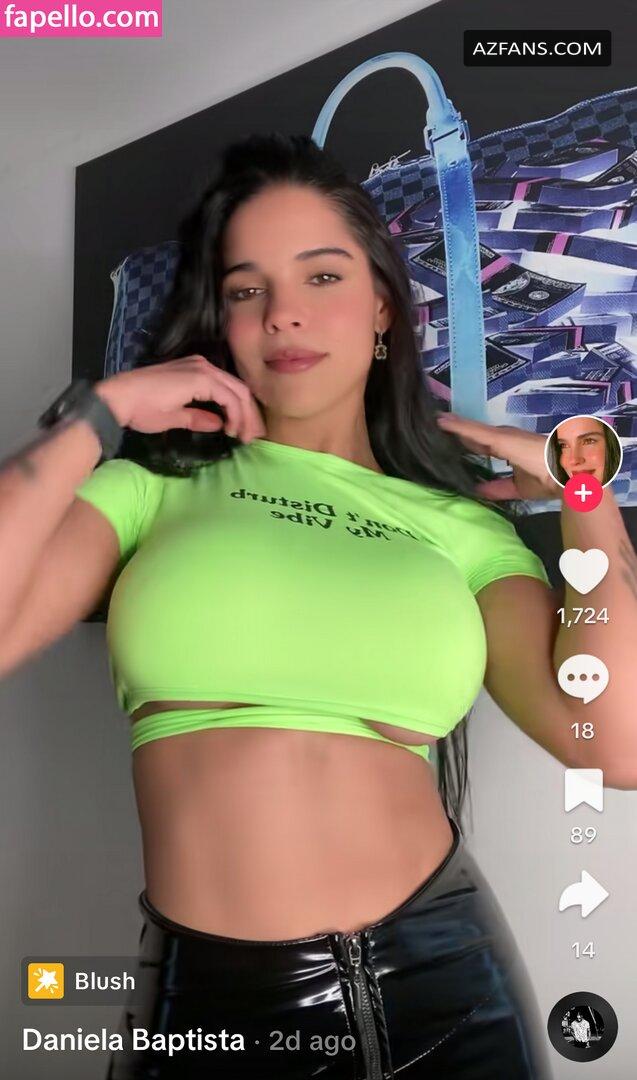637x1080 pixels.
Task: Open Daniela Baptista's profile from her username
Action: click(133, 1040)
